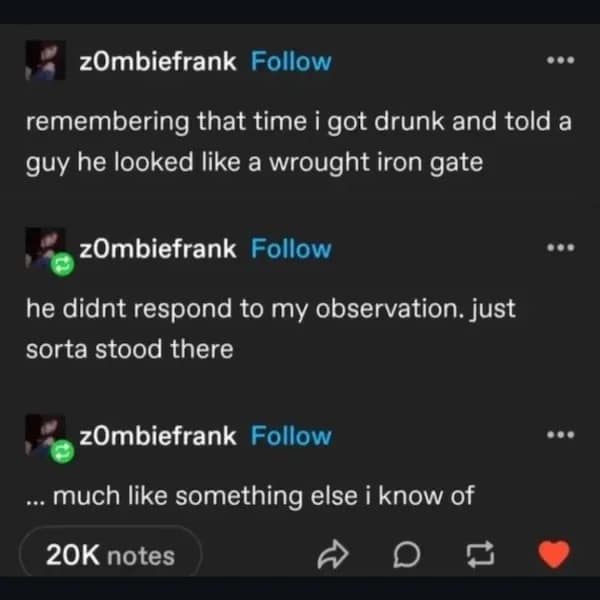Open overflow menu on the 'much like something else' reblog
The height and width of the screenshot is (600, 600).
point(557,436)
